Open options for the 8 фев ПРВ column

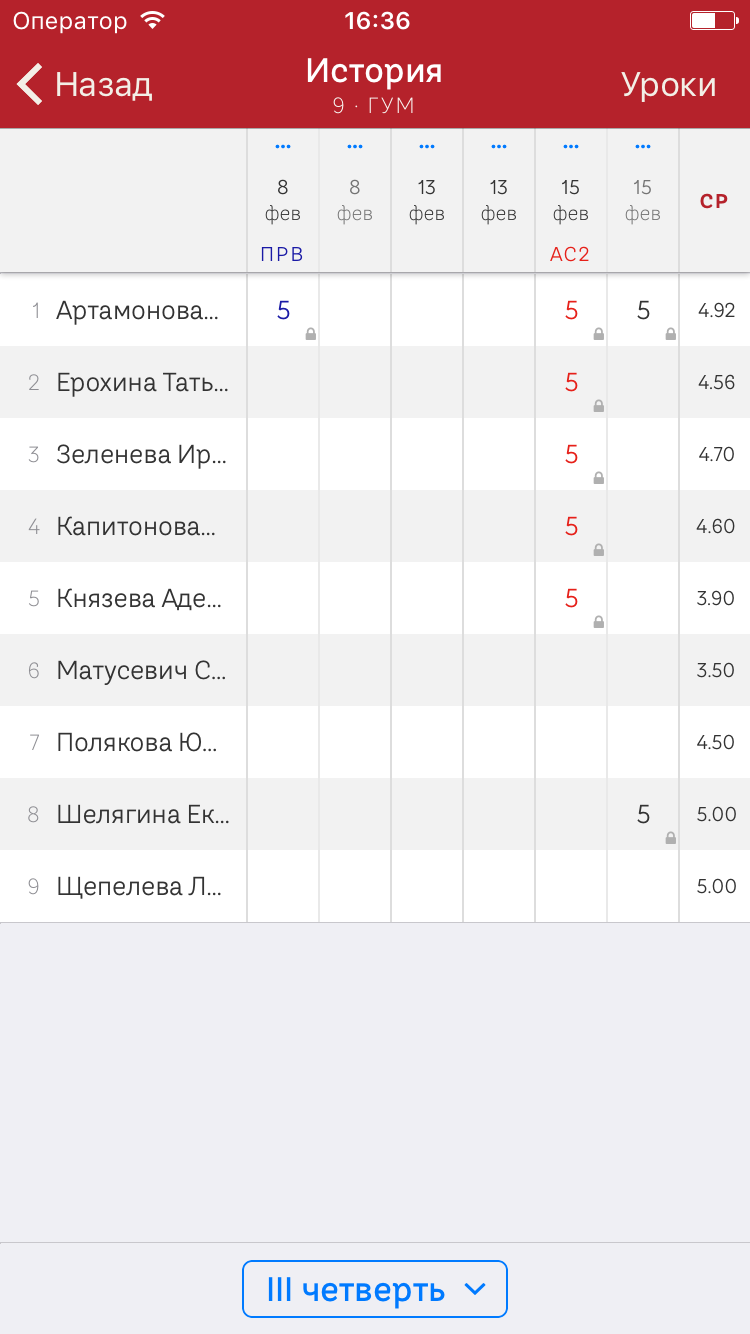283,147
